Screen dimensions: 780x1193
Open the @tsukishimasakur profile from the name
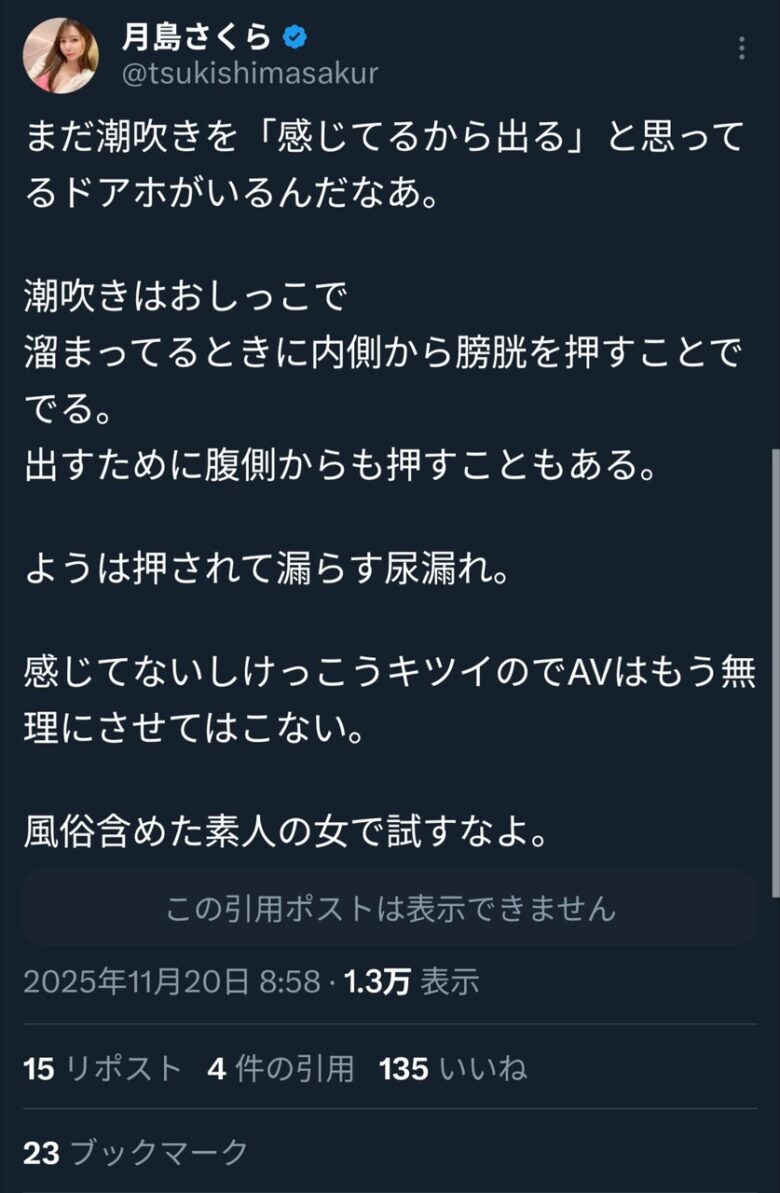[x=198, y=37]
